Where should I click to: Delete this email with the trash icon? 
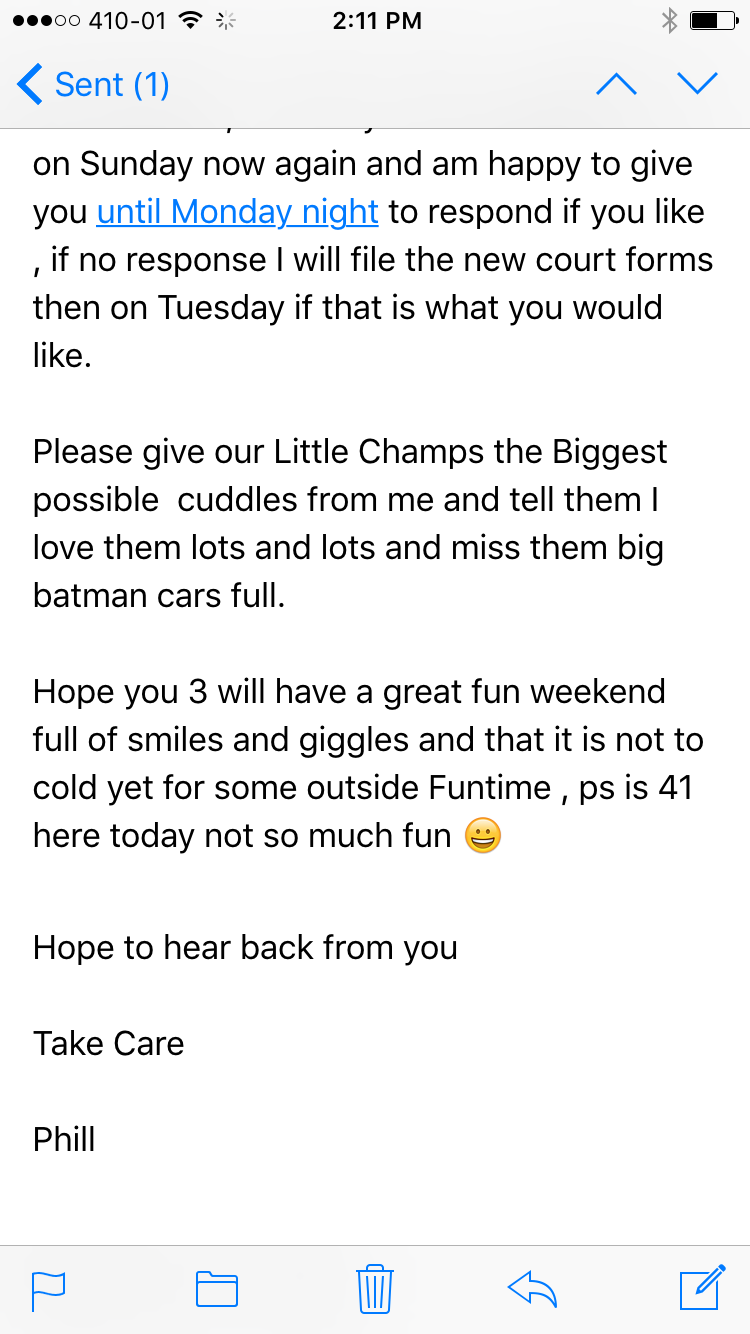click(x=375, y=1288)
